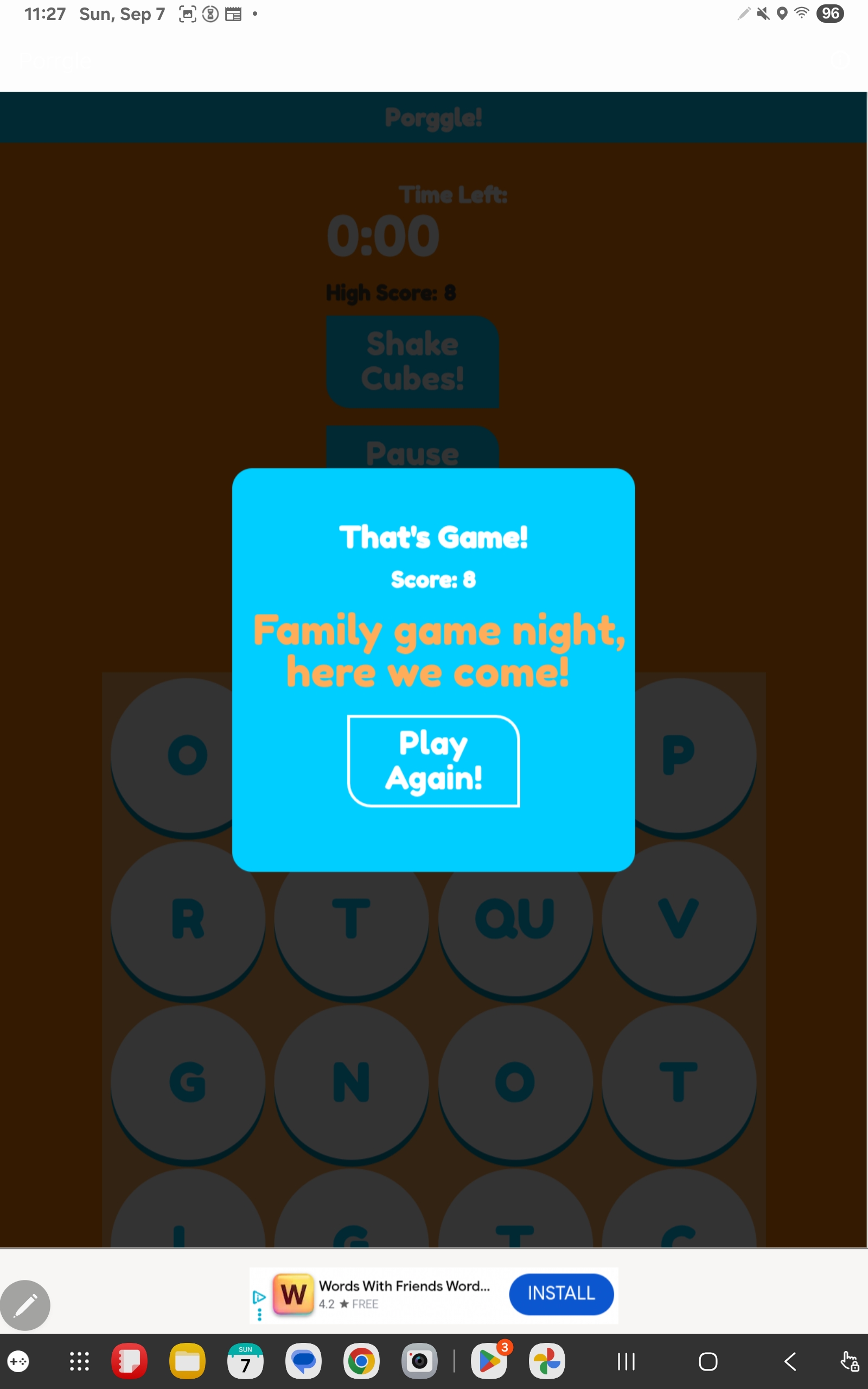Open the Google Photos app in the taskbar
Screen dimensions: 868x1389
(x=546, y=1361)
